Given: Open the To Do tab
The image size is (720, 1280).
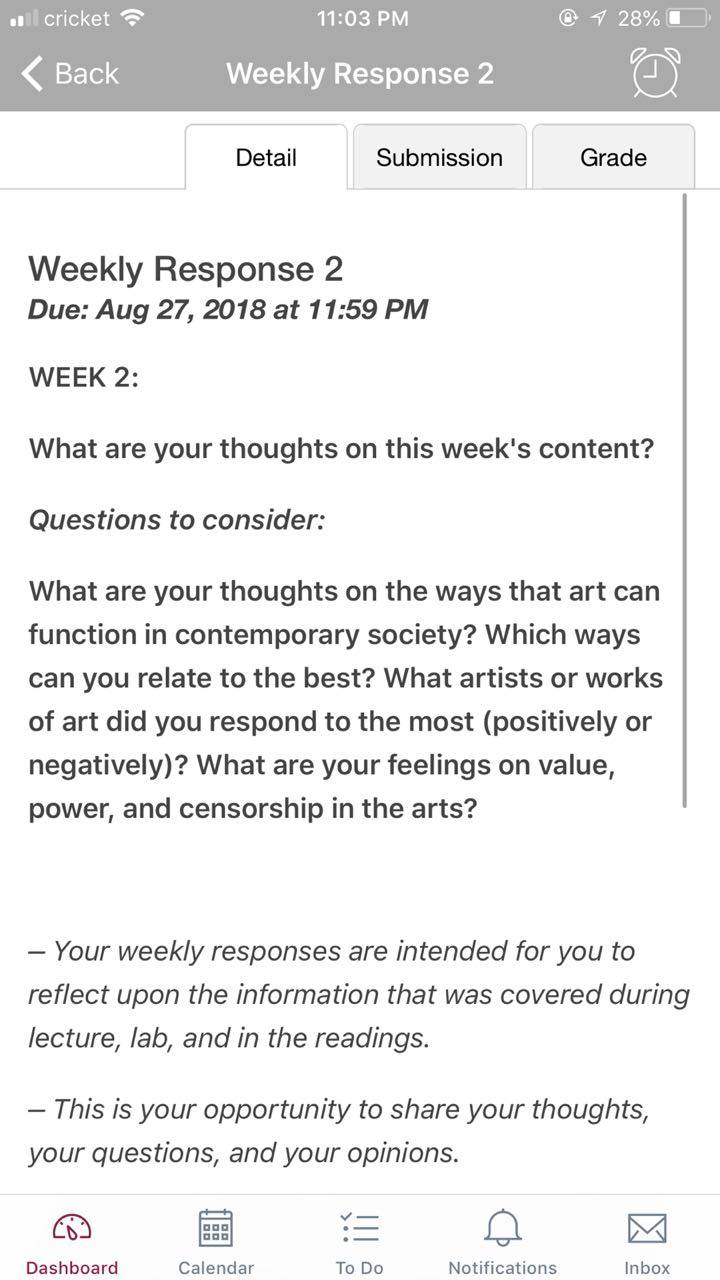Looking at the screenshot, I should tap(359, 1240).
